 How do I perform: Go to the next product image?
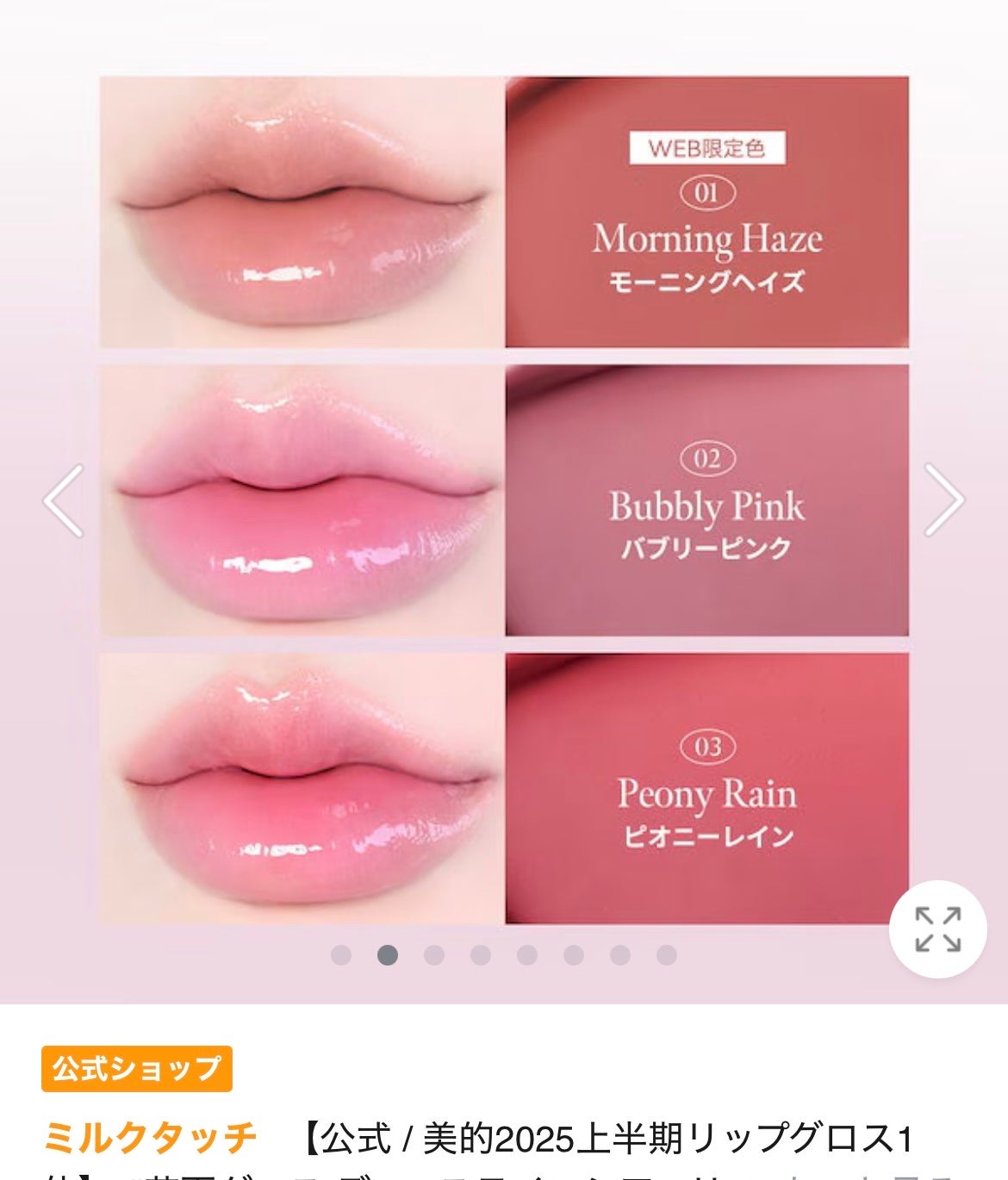pyautogui.click(x=943, y=500)
